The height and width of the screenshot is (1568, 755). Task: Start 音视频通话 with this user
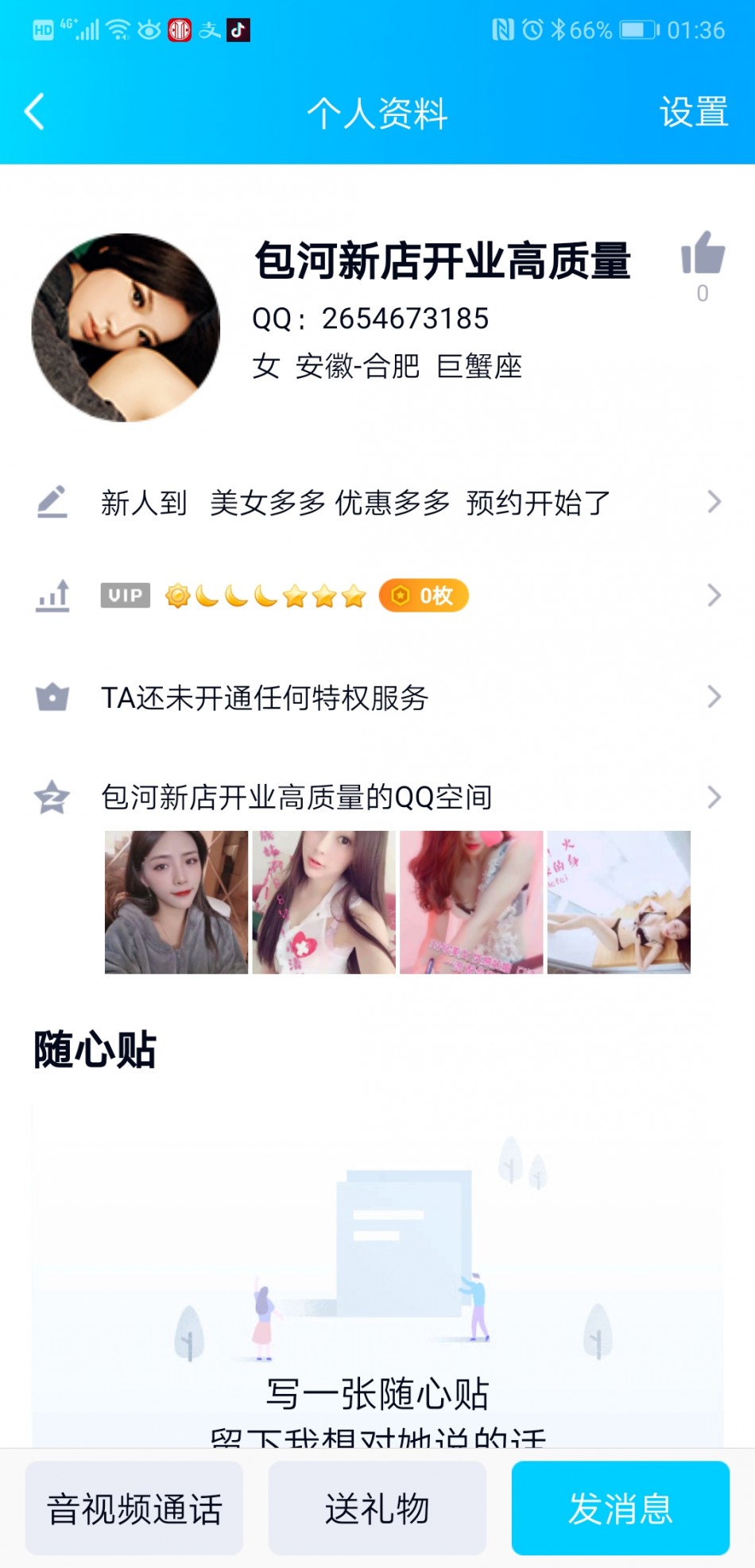coord(134,1508)
